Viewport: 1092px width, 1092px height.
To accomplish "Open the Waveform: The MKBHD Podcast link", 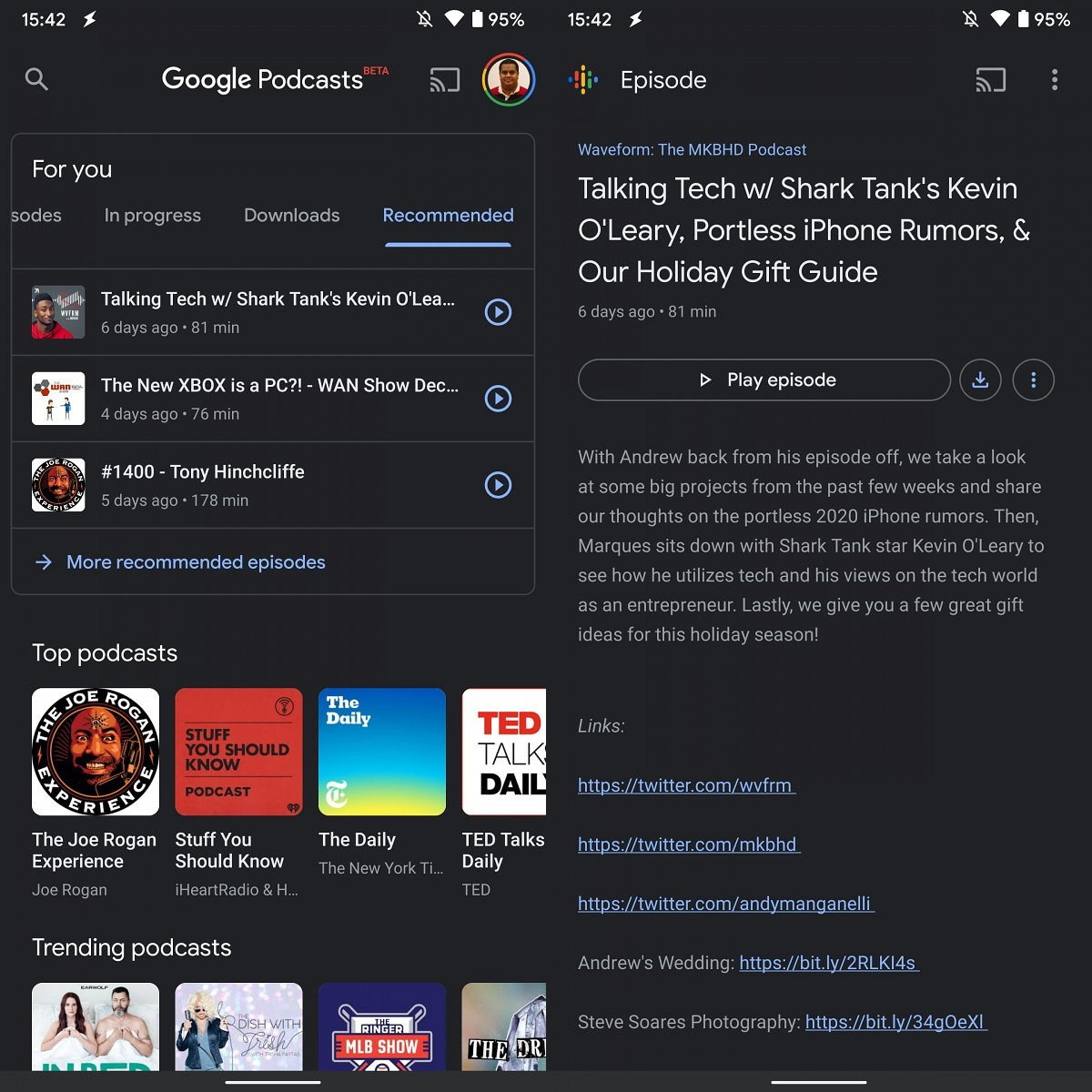I will pos(692,150).
